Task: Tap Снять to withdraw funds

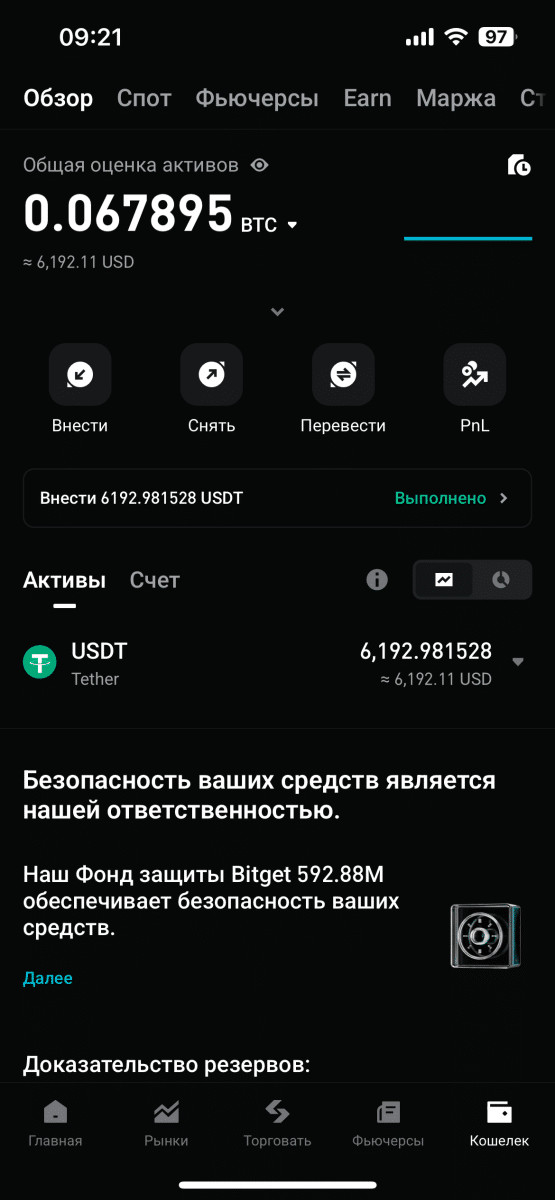Action: [x=211, y=389]
